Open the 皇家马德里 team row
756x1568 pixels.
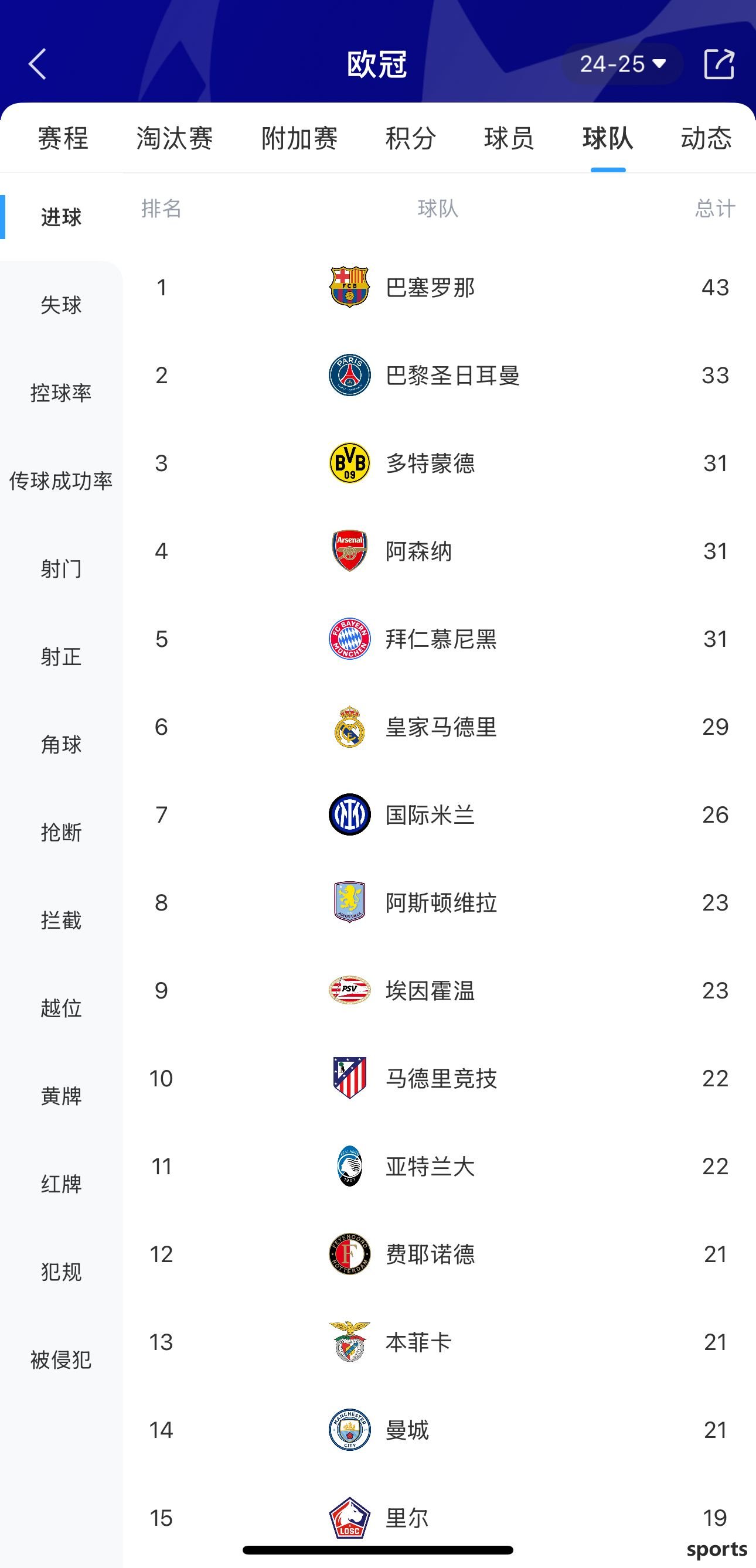pos(440,727)
